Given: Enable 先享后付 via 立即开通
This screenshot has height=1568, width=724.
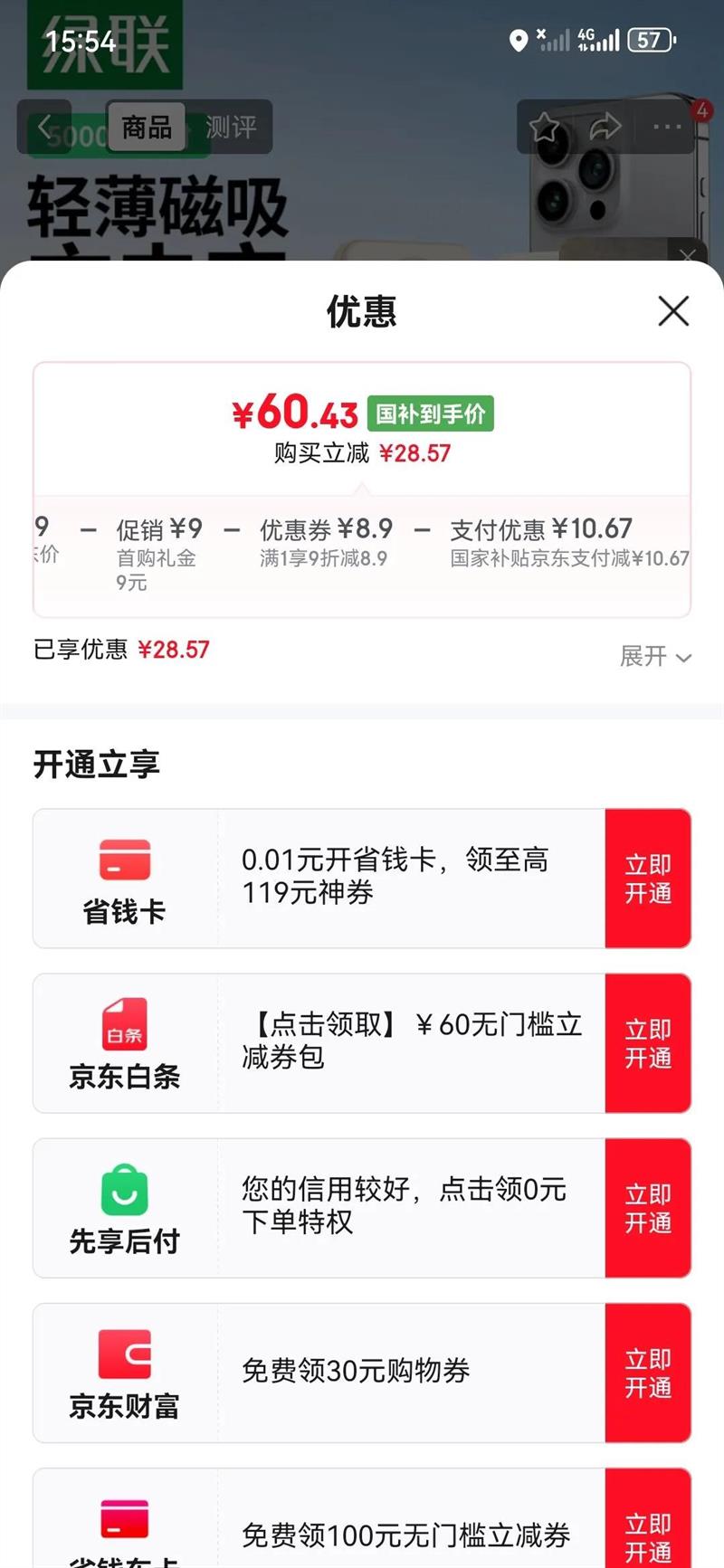Looking at the screenshot, I should (x=648, y=1208).
